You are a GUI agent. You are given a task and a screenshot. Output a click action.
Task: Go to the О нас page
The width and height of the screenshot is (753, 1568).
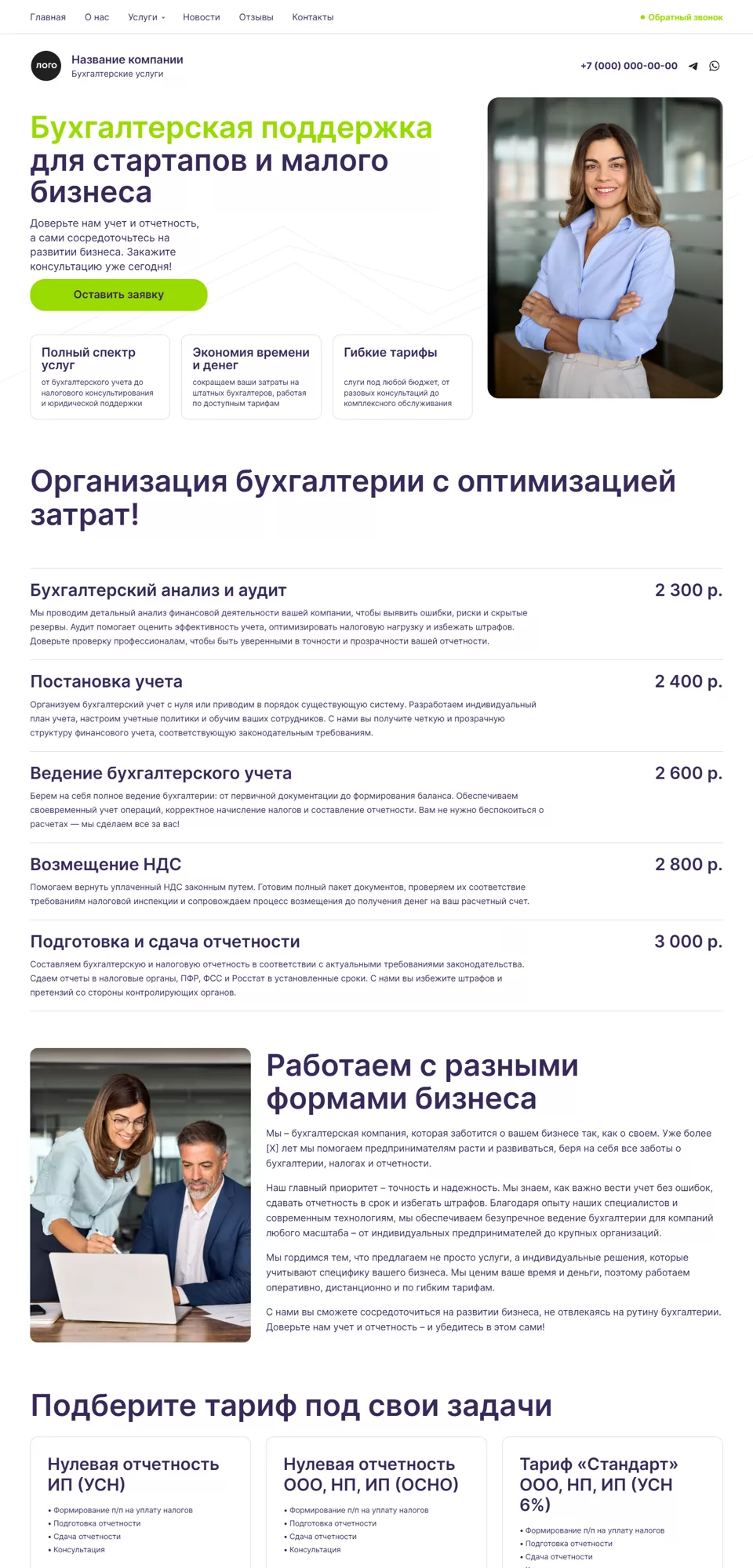point(96,17)
